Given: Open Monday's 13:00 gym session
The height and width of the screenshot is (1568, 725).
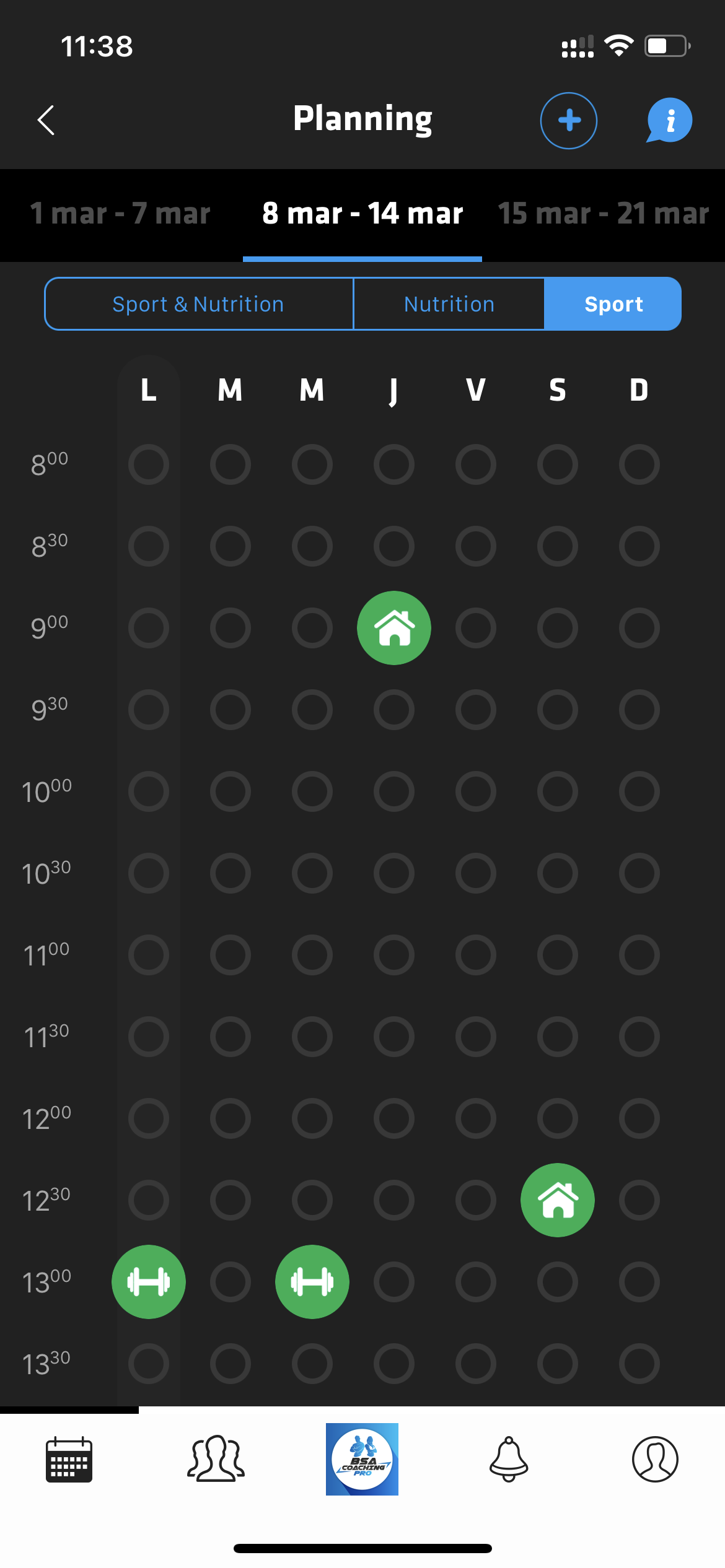Looking at the screenshot, I should [149, 1282].
